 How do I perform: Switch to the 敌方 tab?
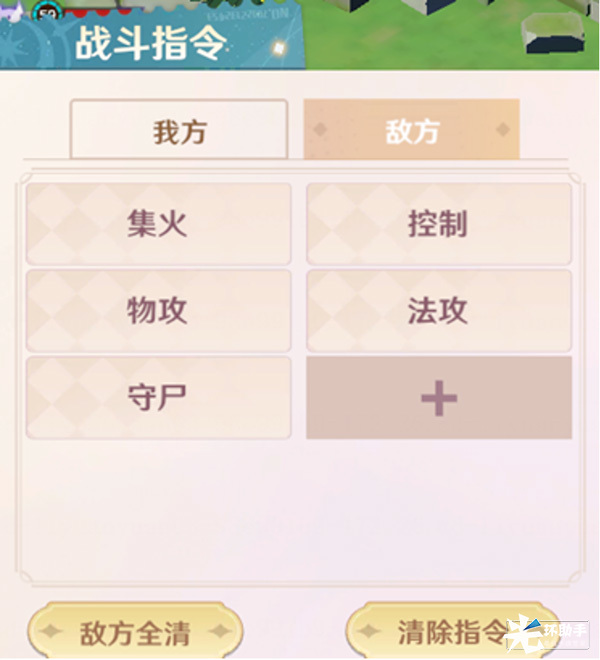coord(411,131)
